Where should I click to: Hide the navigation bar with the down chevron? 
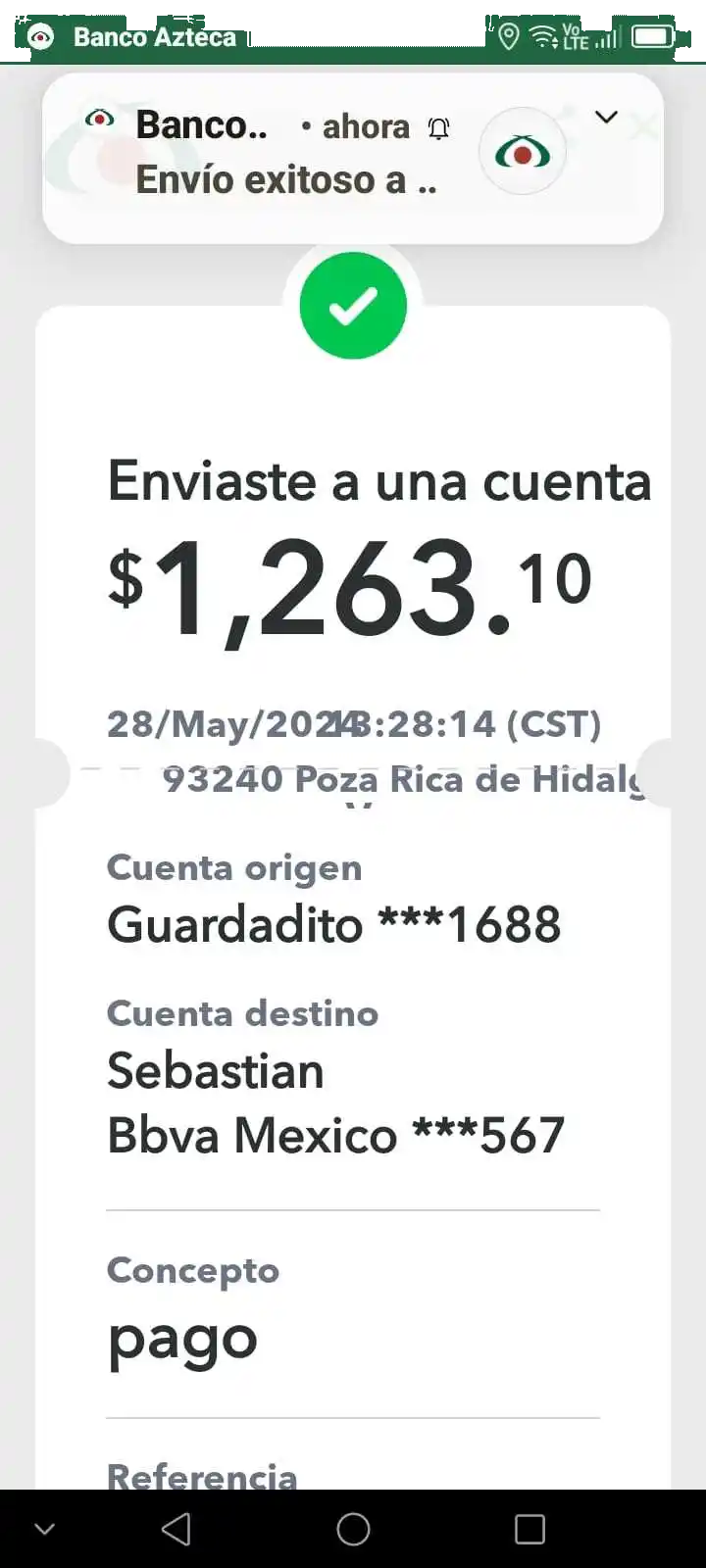[x=44, y=1529]
